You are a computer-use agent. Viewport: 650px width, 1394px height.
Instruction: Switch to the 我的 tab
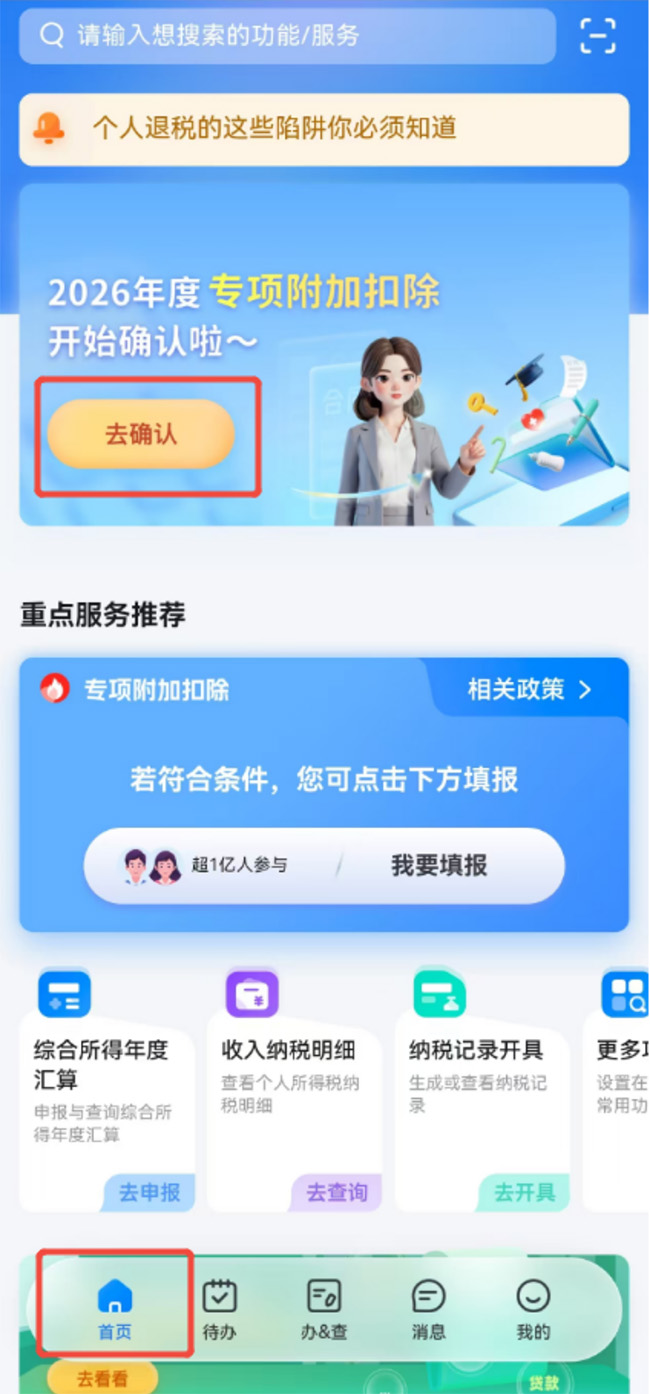(x=533, y=1309)
